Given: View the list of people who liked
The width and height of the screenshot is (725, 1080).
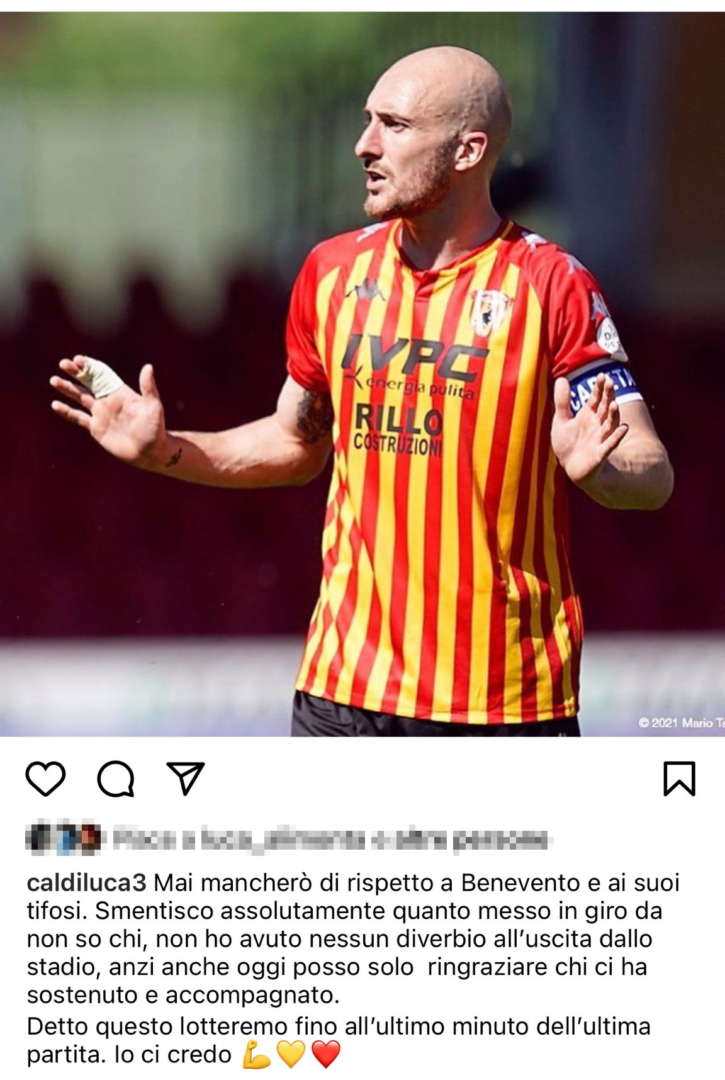Looking at the screenshot, I should (x=330, y=838).
